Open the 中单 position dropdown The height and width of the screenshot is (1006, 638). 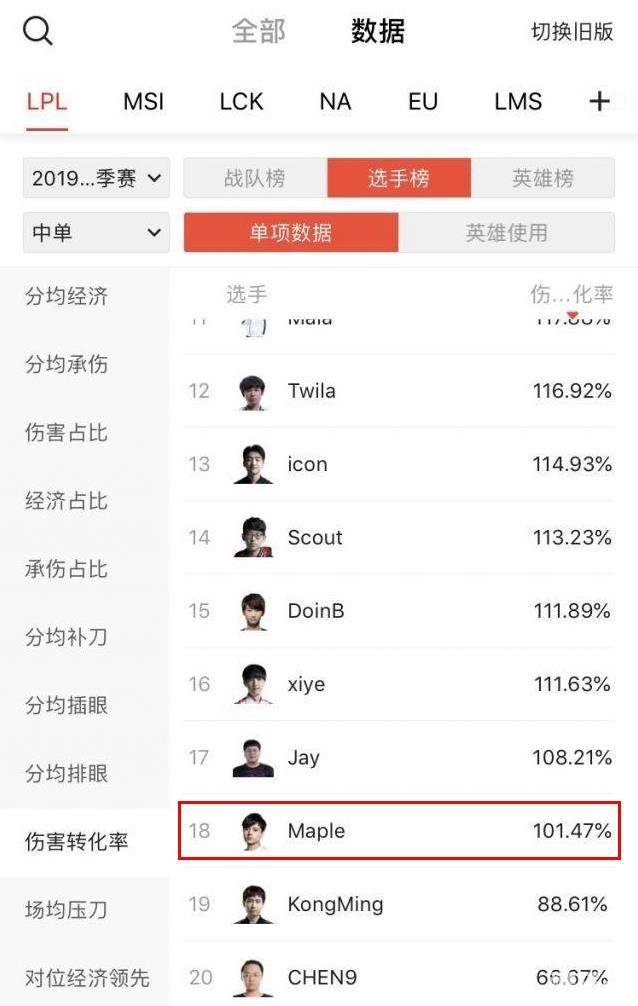click(x=96, y=233)
